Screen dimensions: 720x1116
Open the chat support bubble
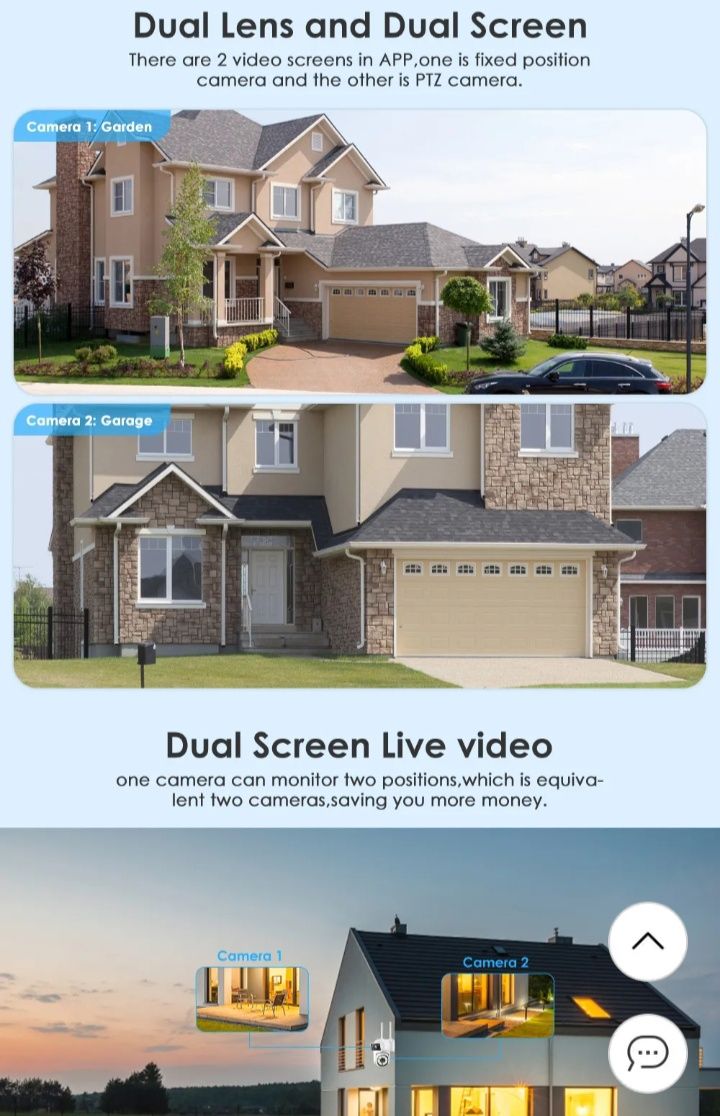(647, 1053)
